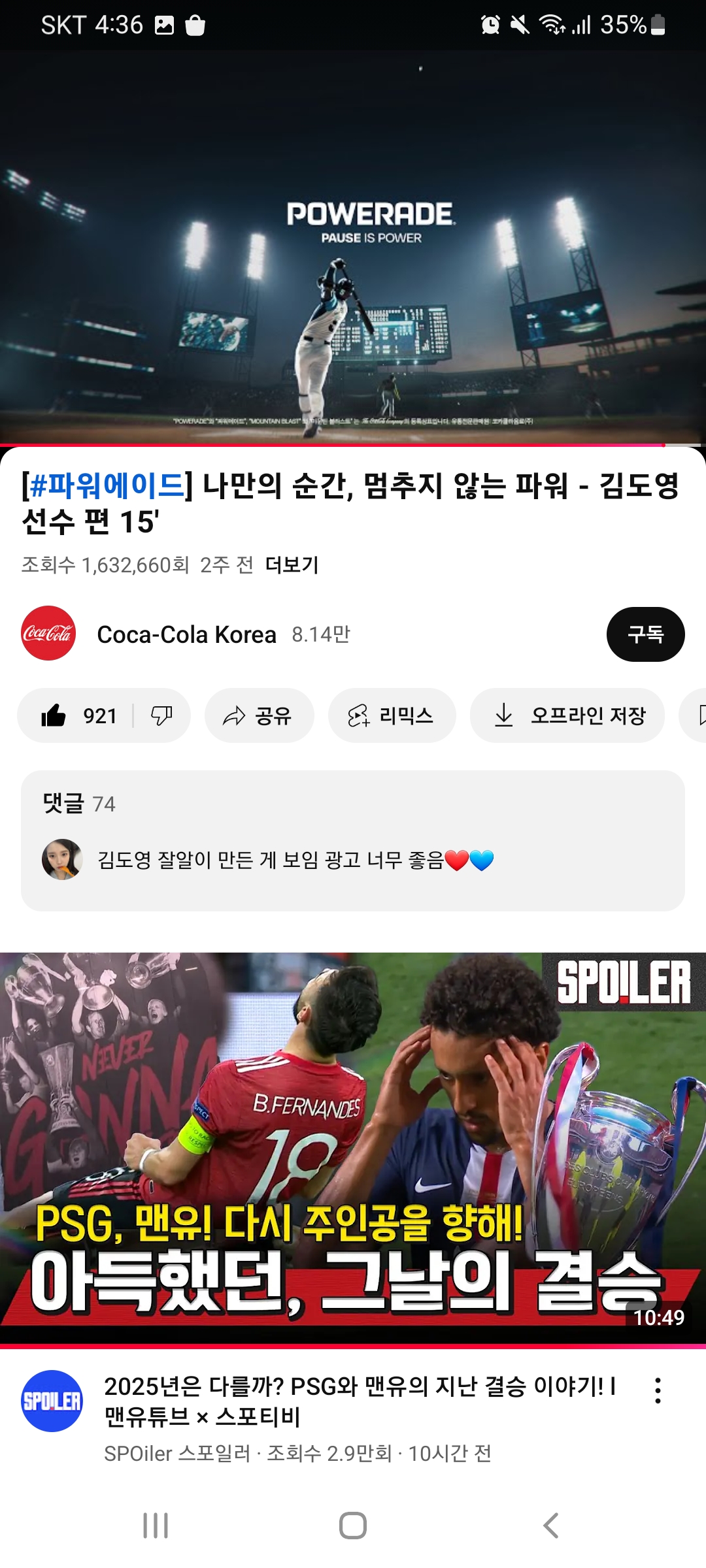
Task: Open overflow menu for SPOiler video
Action: tap(658, 1391)
